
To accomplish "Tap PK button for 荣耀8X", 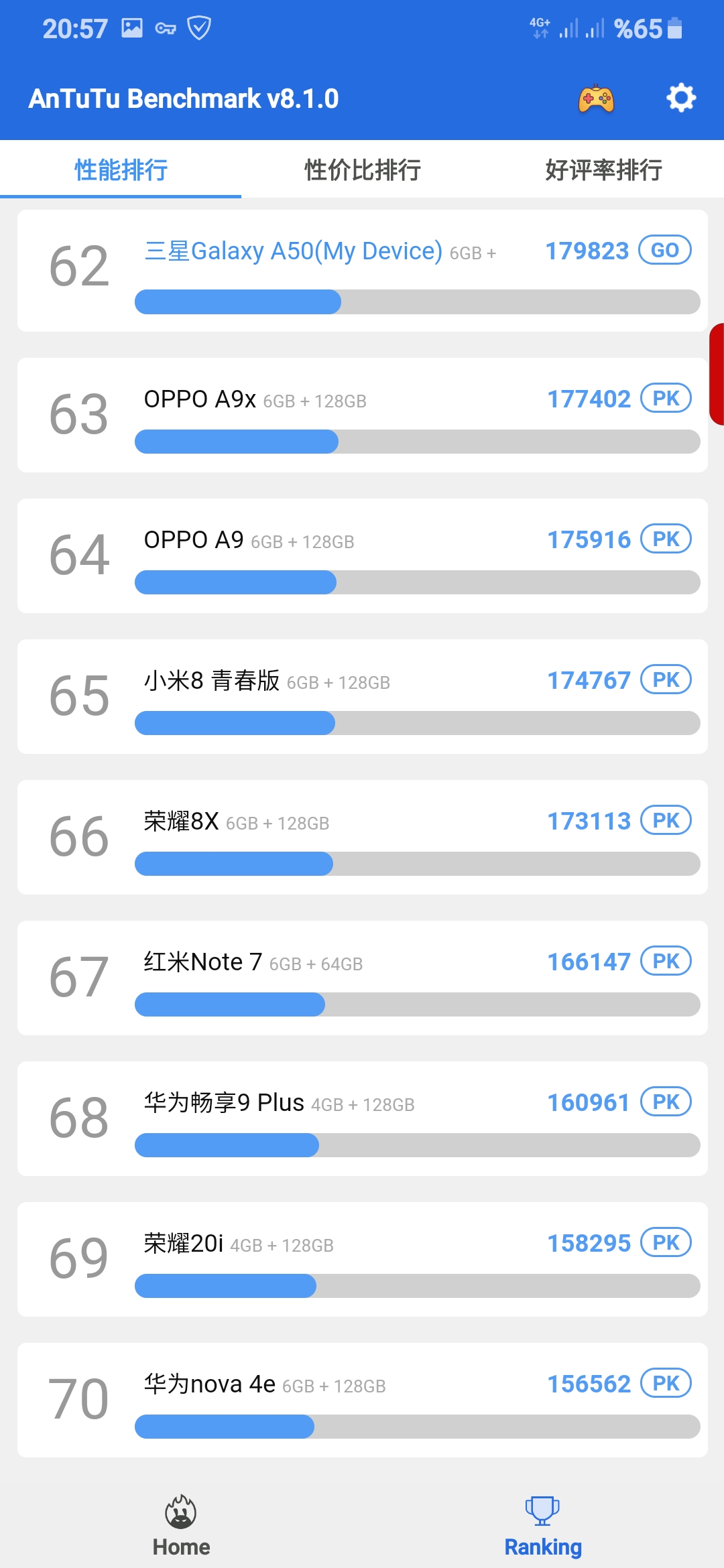I will pyautogui.click(x=666, y=820).
